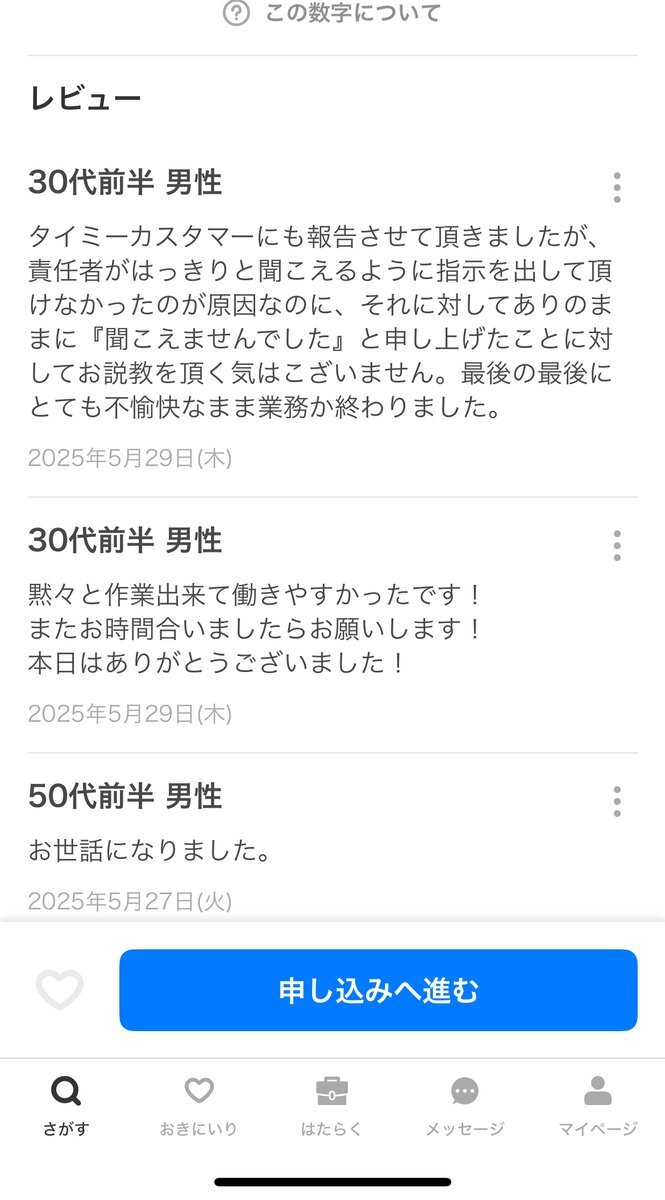This screenshot has width=665, height=1200.
Task: Go to the マイページ tab
Action: tap(598, 1107)
